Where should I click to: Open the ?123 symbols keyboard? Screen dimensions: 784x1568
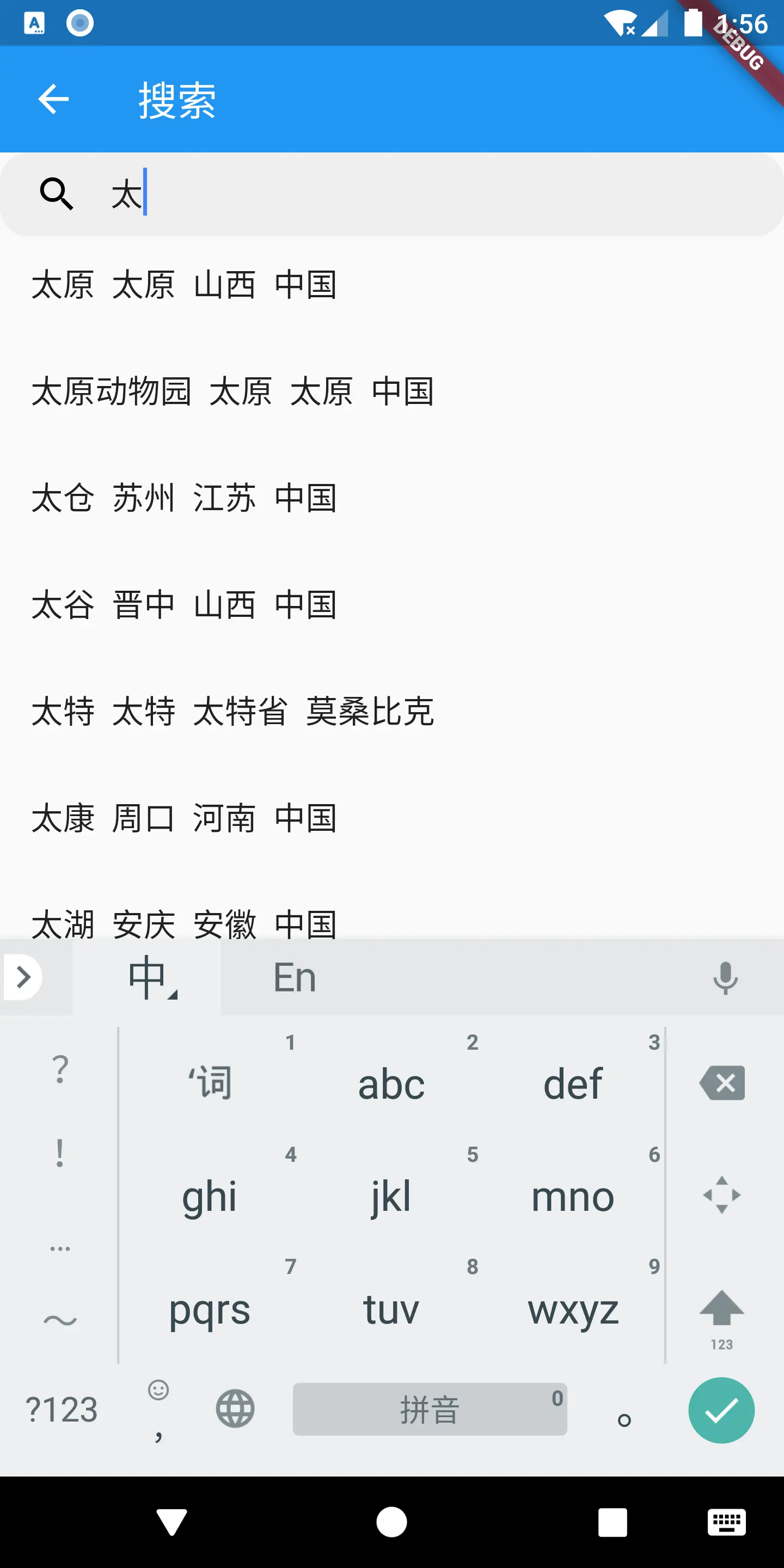(x=62, y=1410)
